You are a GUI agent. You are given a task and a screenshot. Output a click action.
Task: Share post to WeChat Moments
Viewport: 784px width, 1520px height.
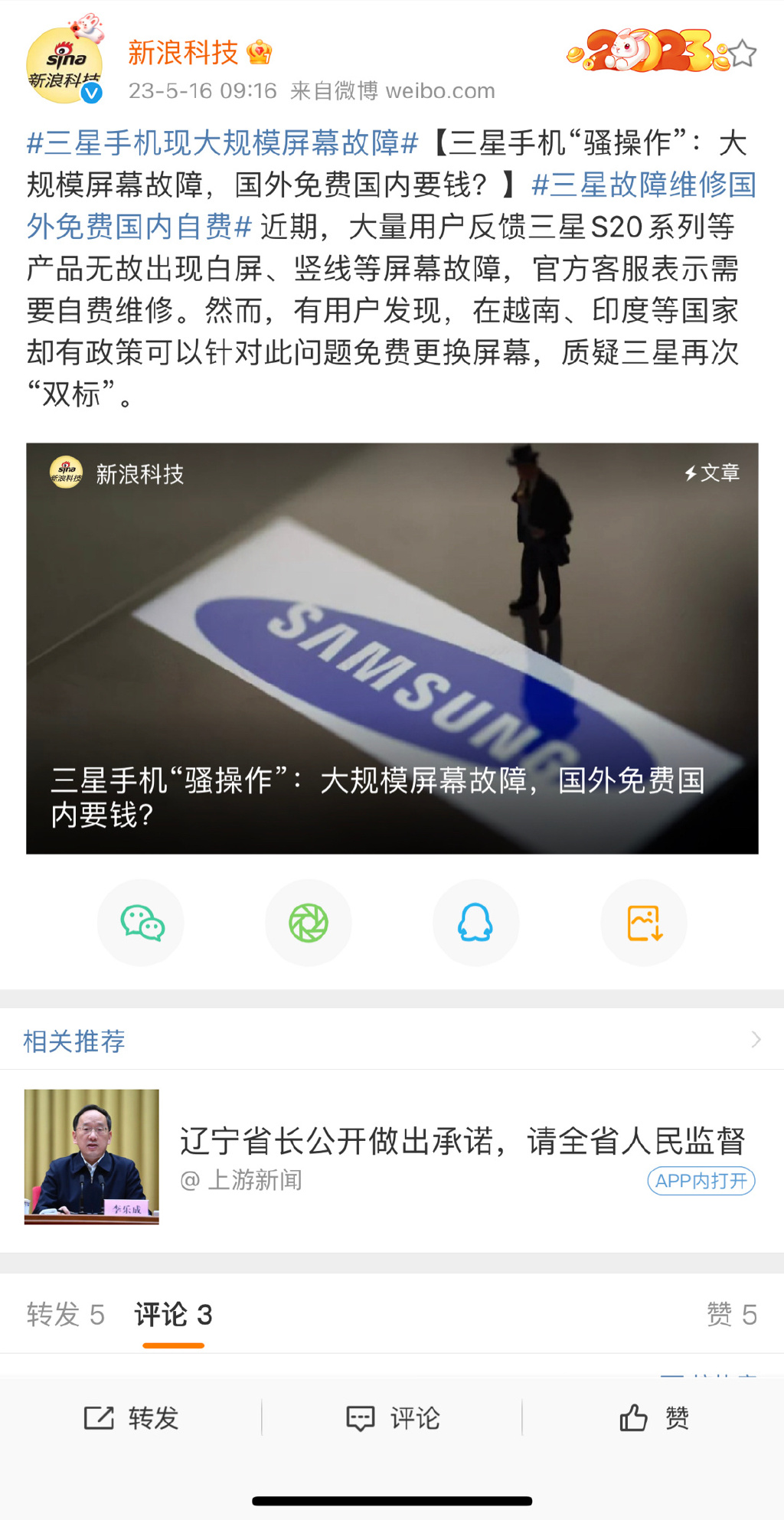coord(309,923)
